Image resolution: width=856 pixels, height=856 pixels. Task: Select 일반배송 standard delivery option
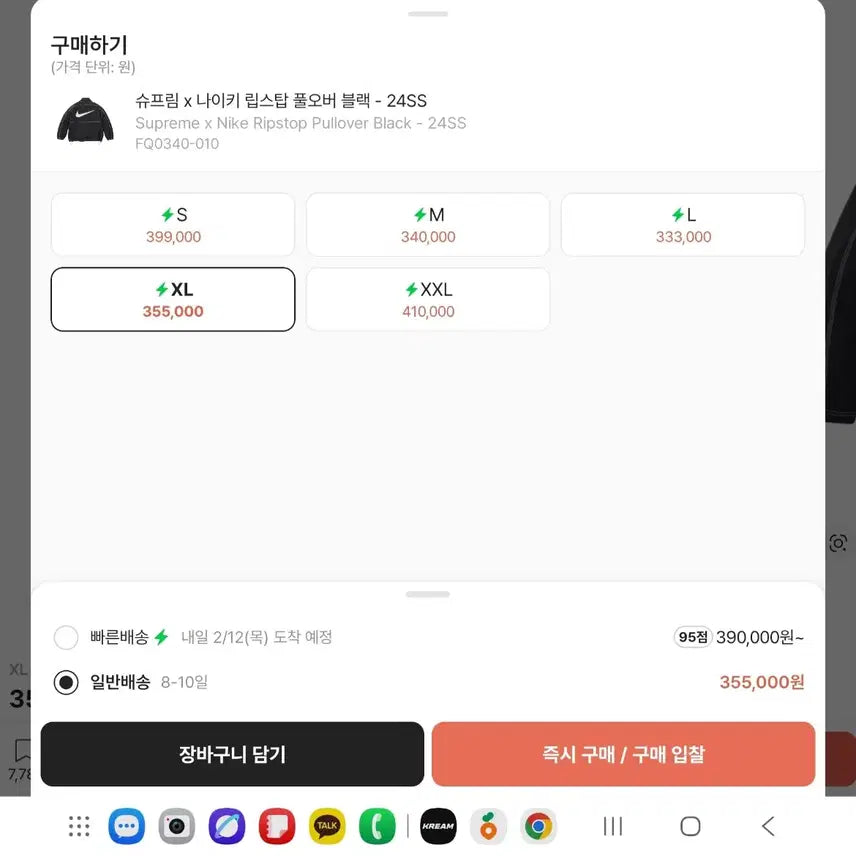pos(66,682)
